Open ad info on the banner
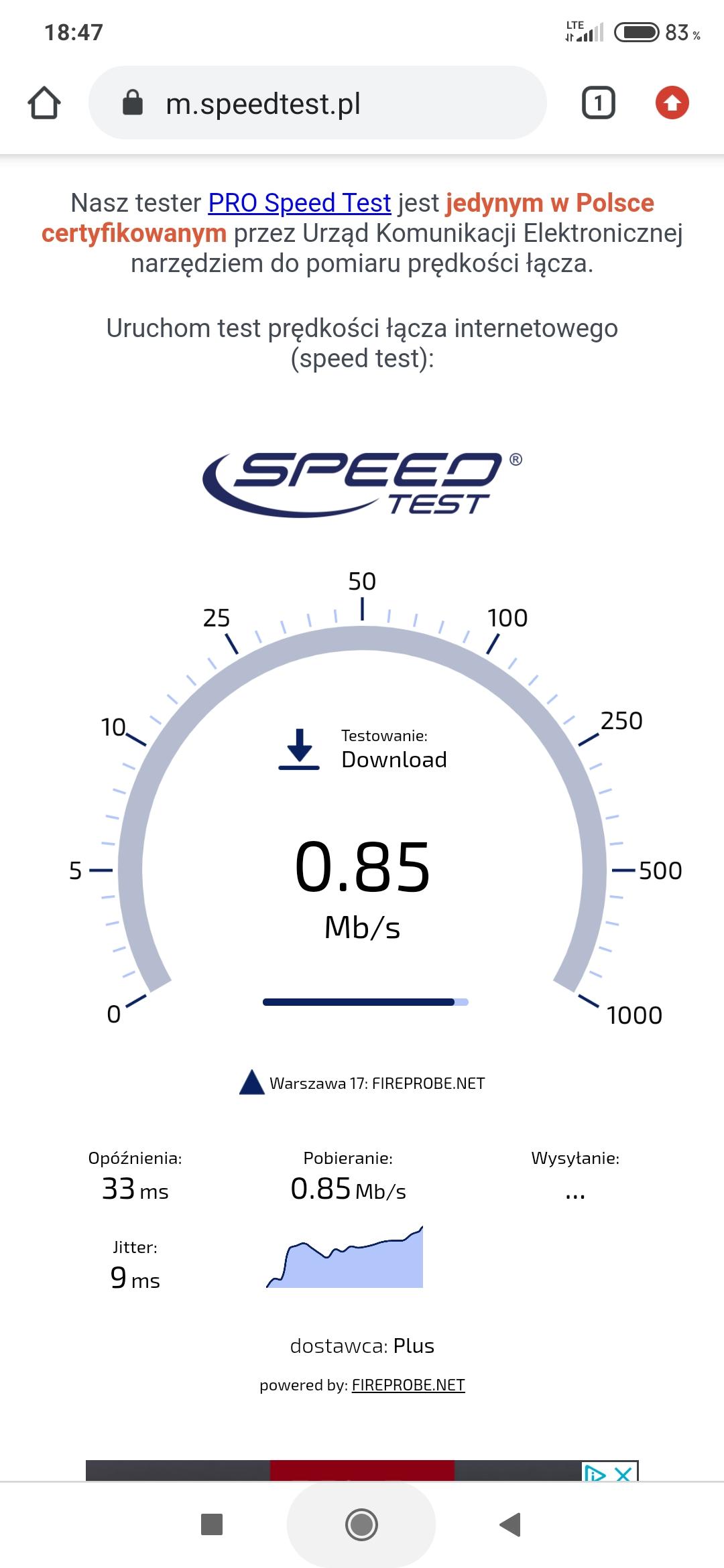 (x=595, y=1474)
